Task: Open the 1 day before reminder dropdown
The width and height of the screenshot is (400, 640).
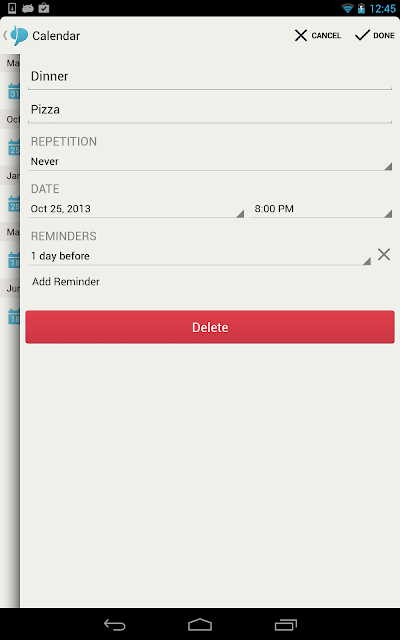Action: point(199,256)
